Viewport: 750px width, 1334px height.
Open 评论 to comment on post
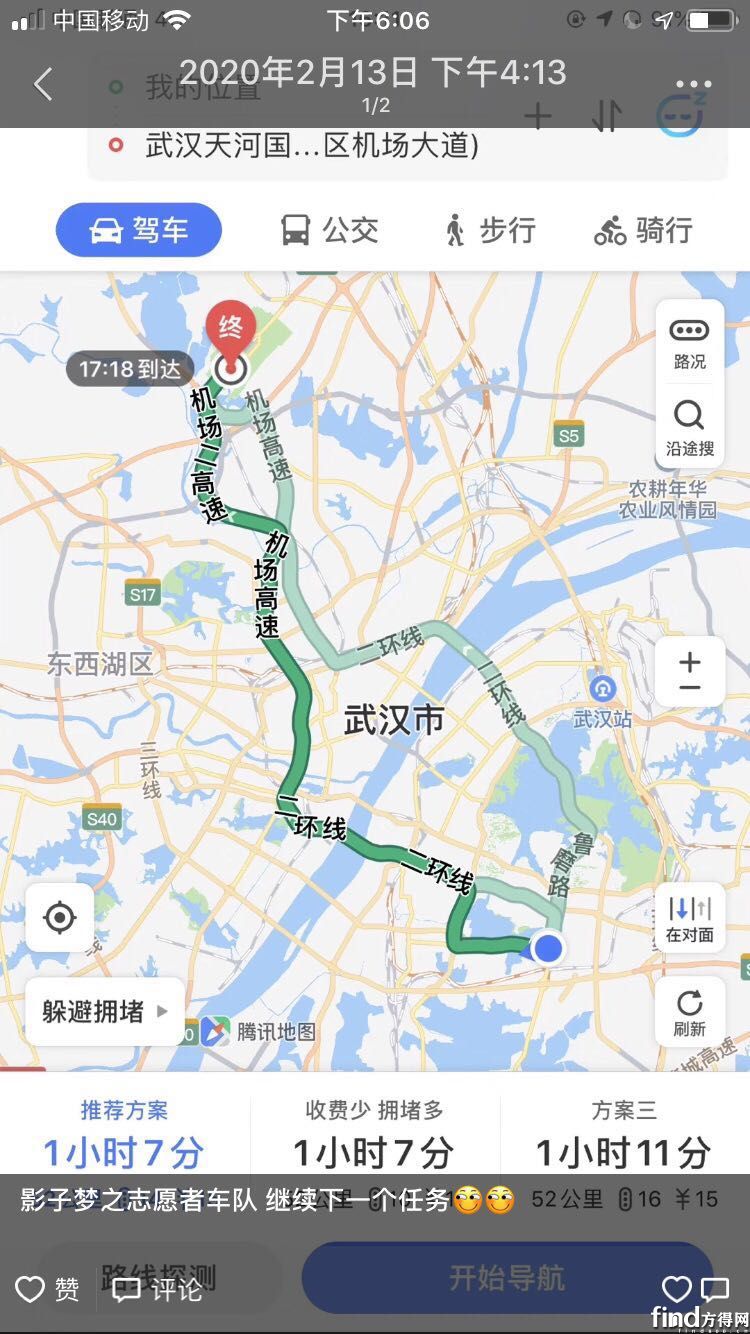pos(156,1290)
